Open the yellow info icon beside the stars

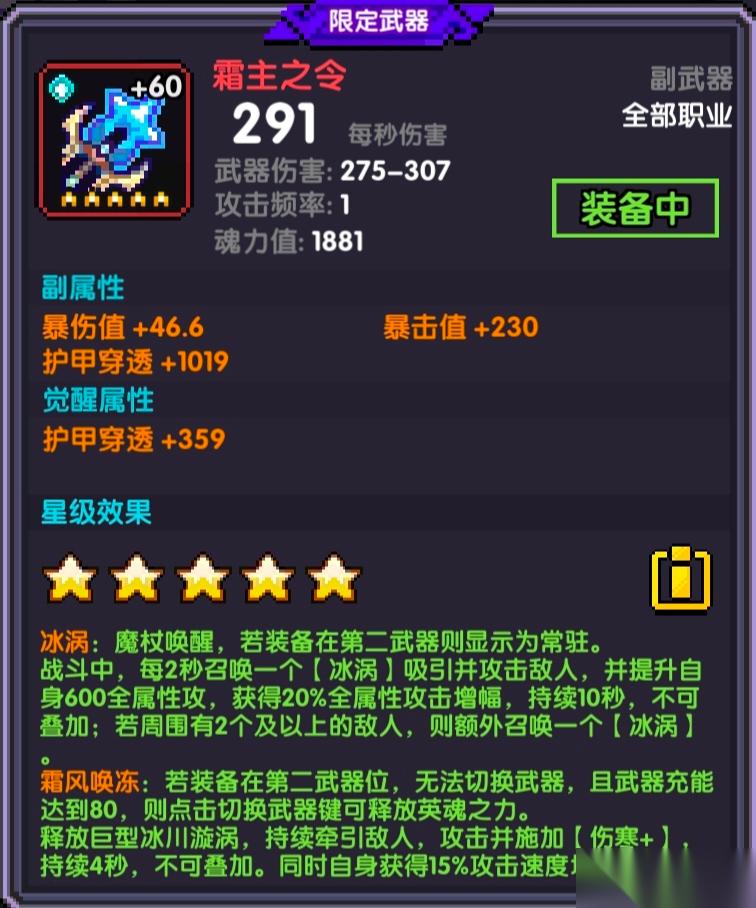pyautogui.click(x=680, y=578)
